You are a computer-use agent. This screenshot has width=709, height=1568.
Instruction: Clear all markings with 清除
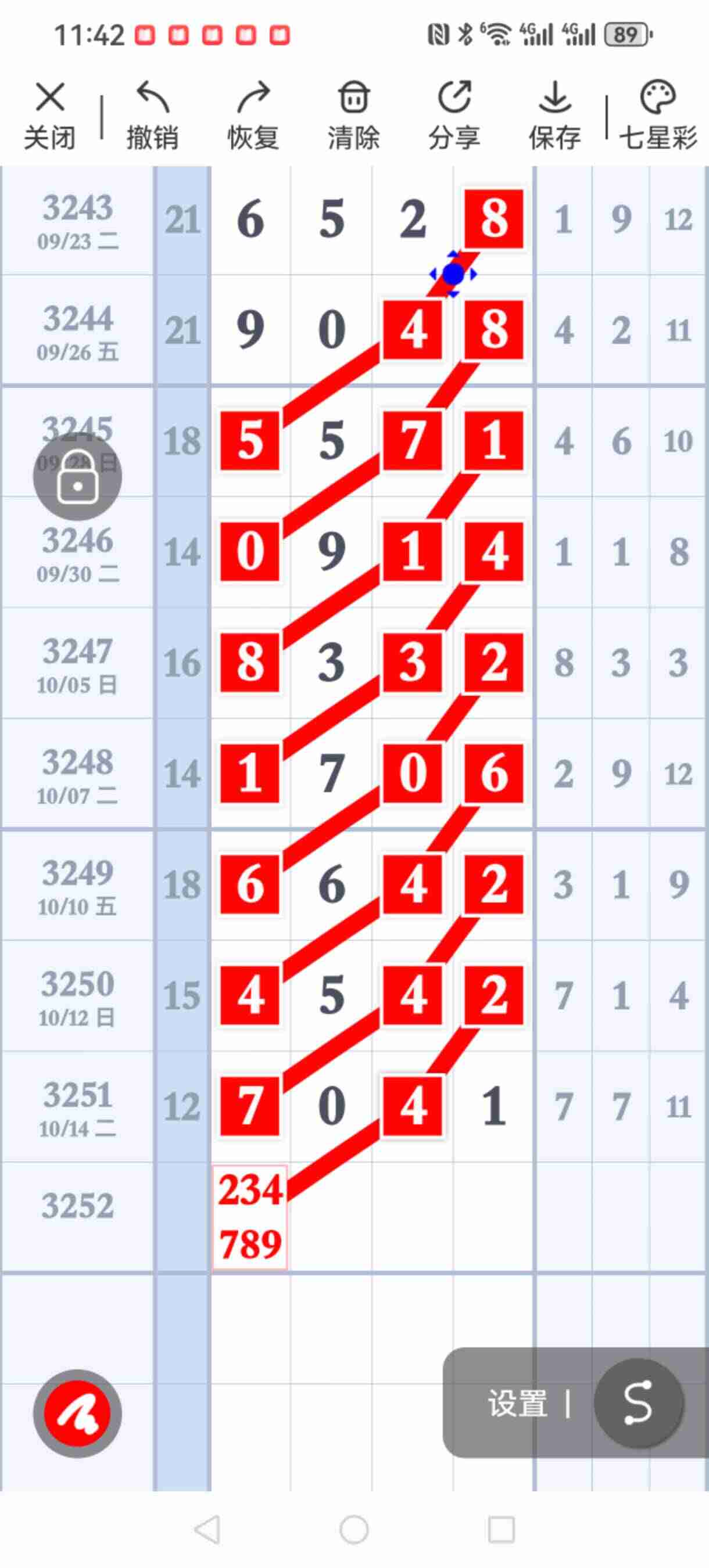point(353,114)
